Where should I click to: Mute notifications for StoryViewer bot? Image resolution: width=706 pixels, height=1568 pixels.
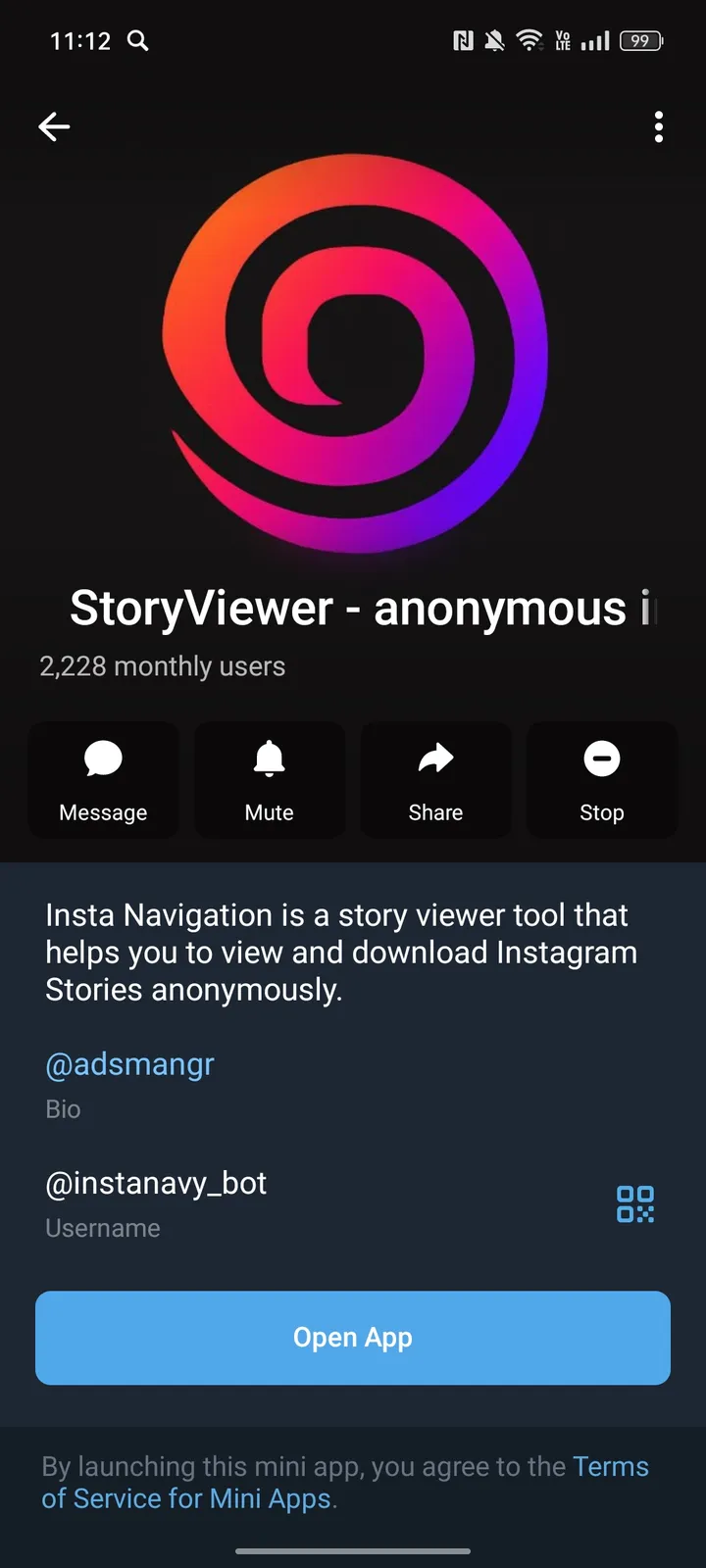[270, 779]
